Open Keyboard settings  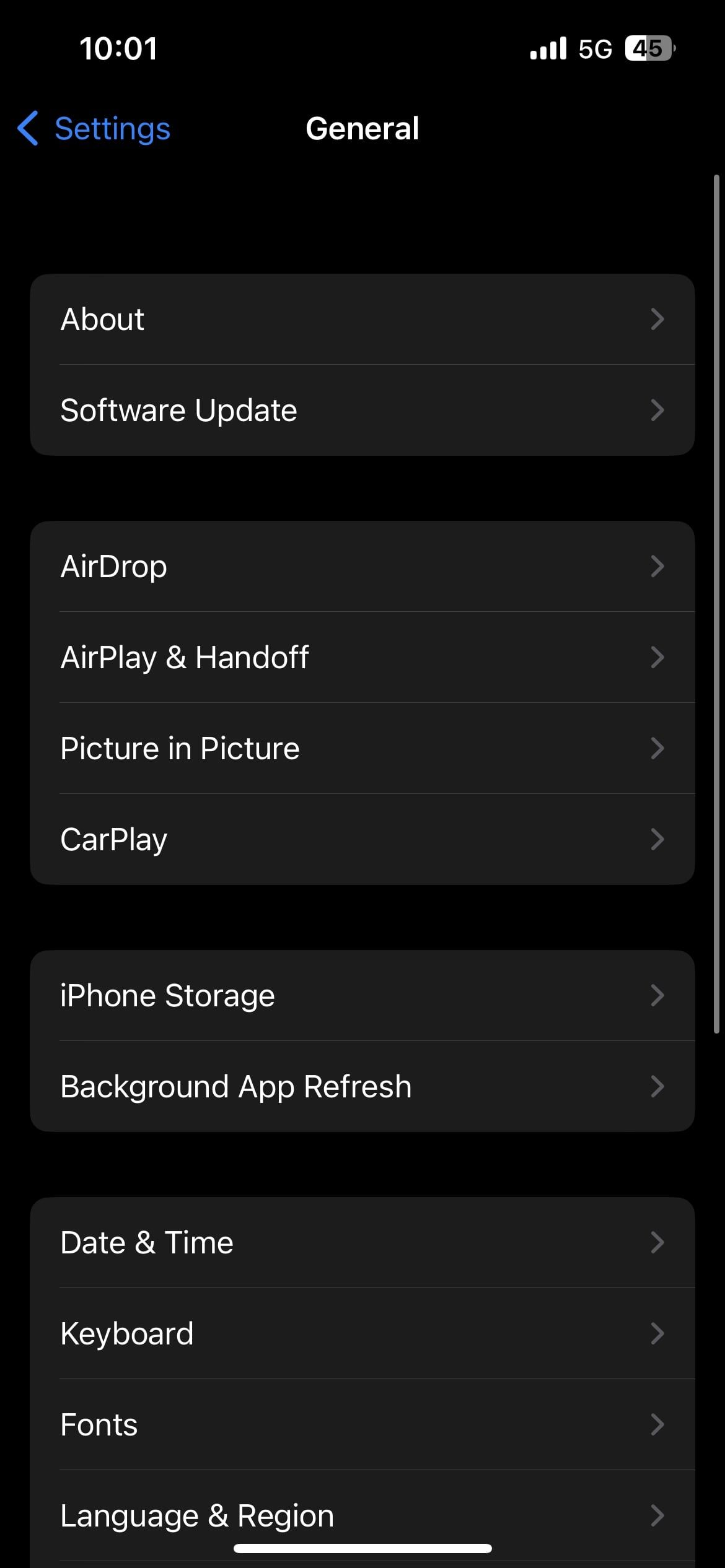point(362,1333)
